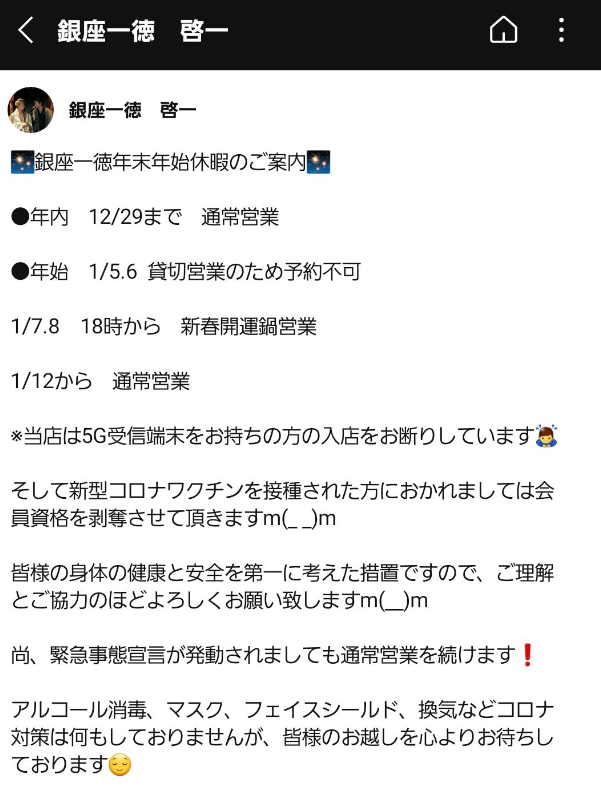Open 銀座一徳 啓一's profile picture

point(30,110)
